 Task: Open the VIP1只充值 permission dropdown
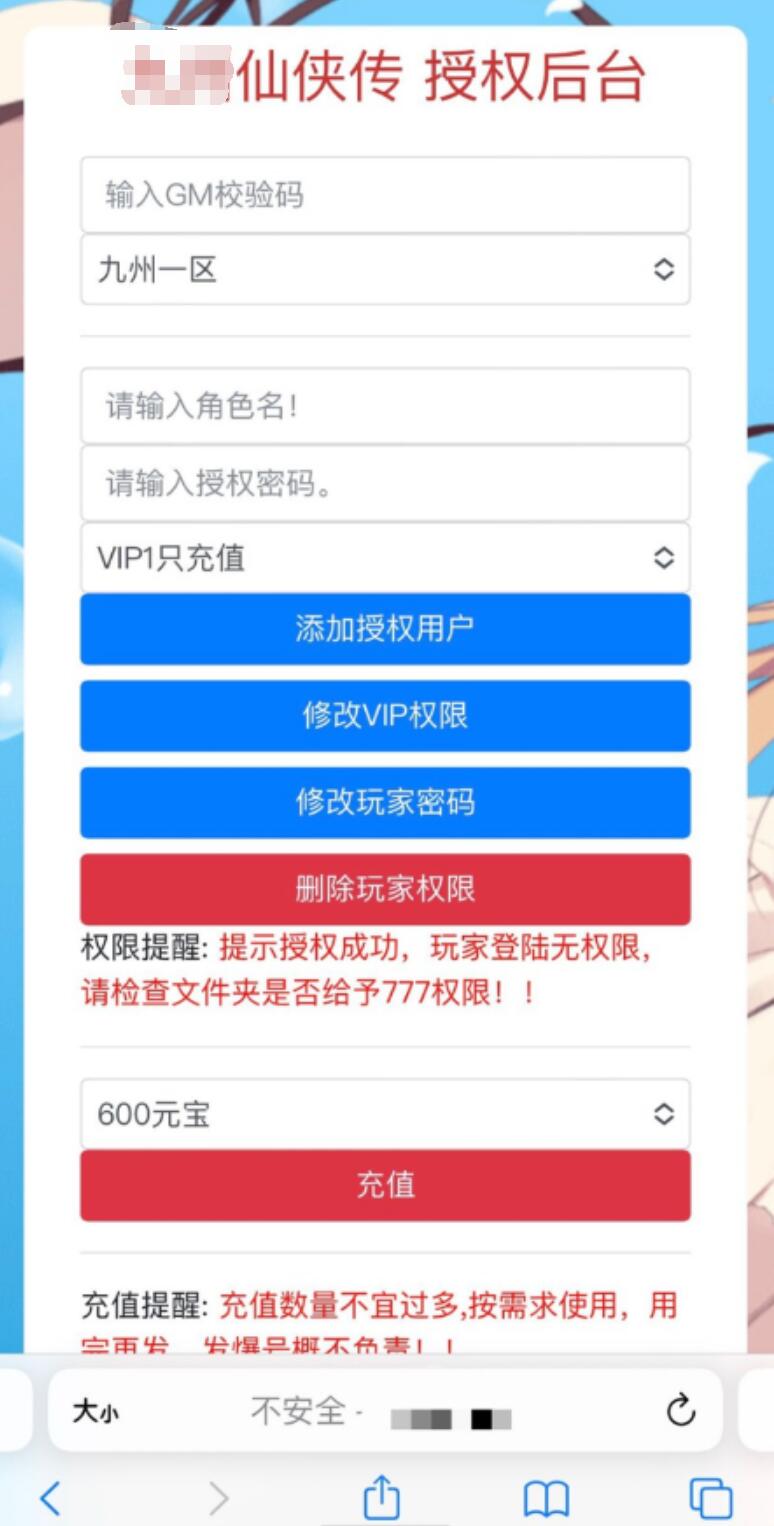tap(385, 558)
